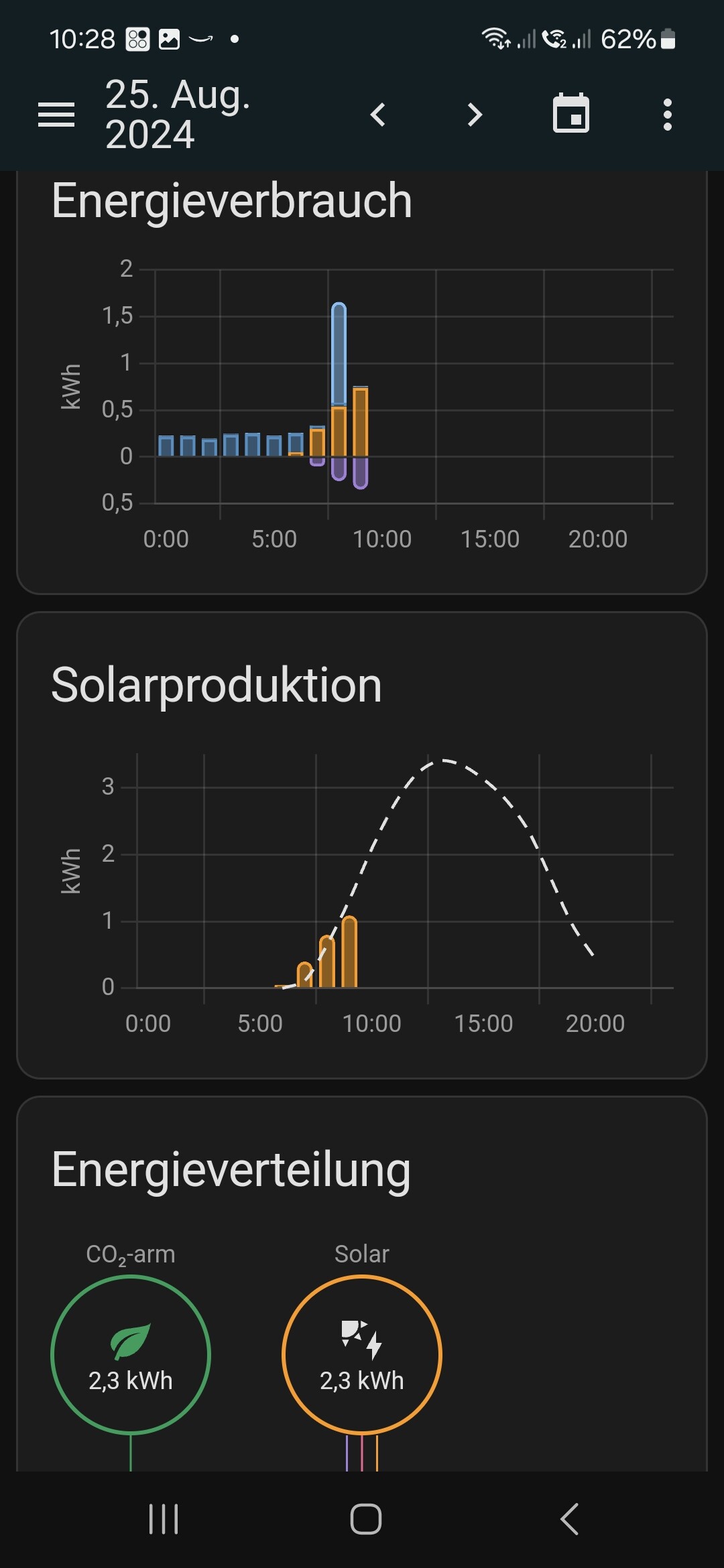Tap the CO2-arm energy circle
Viewport: 724px width, 1568px height.
tap(131, 1355)
